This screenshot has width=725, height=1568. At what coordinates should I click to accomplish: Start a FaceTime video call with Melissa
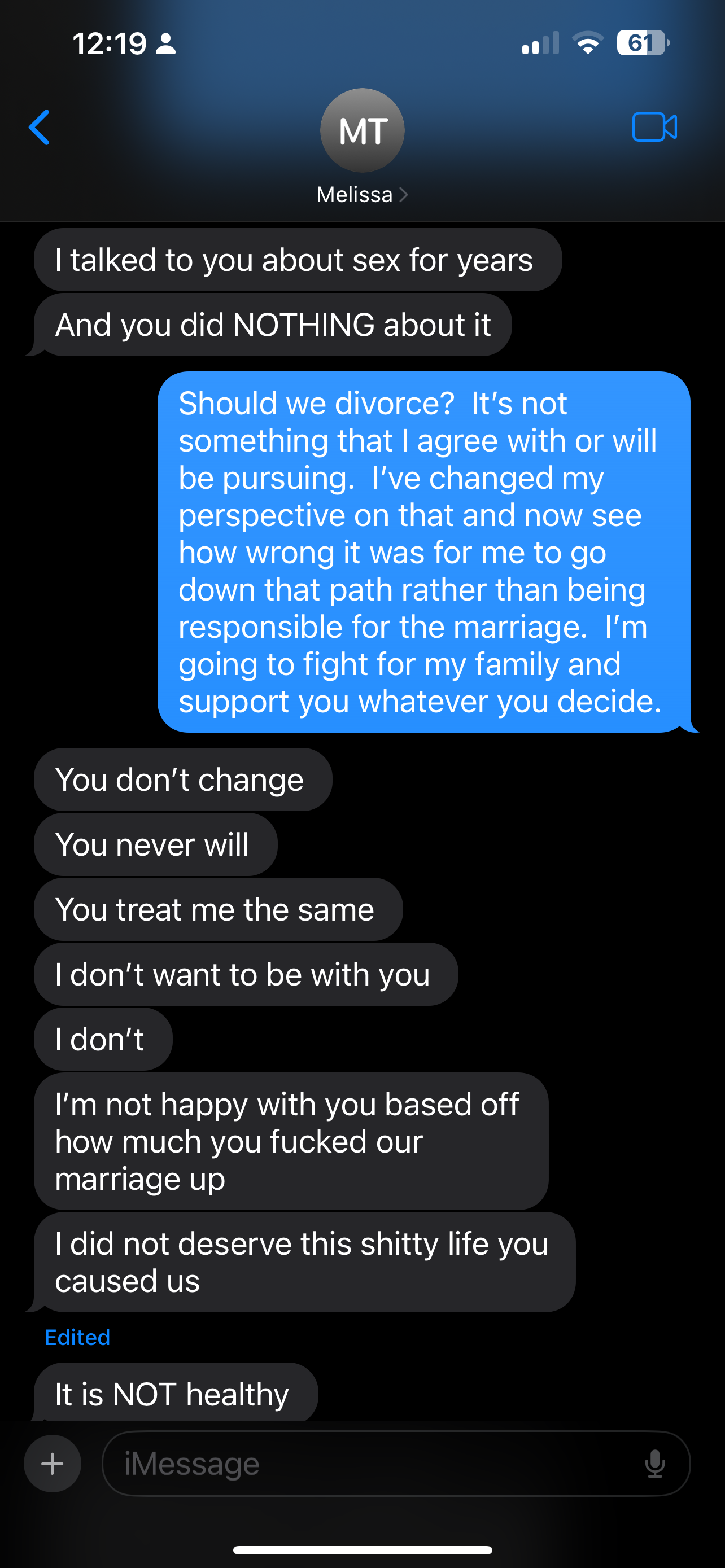654,127
